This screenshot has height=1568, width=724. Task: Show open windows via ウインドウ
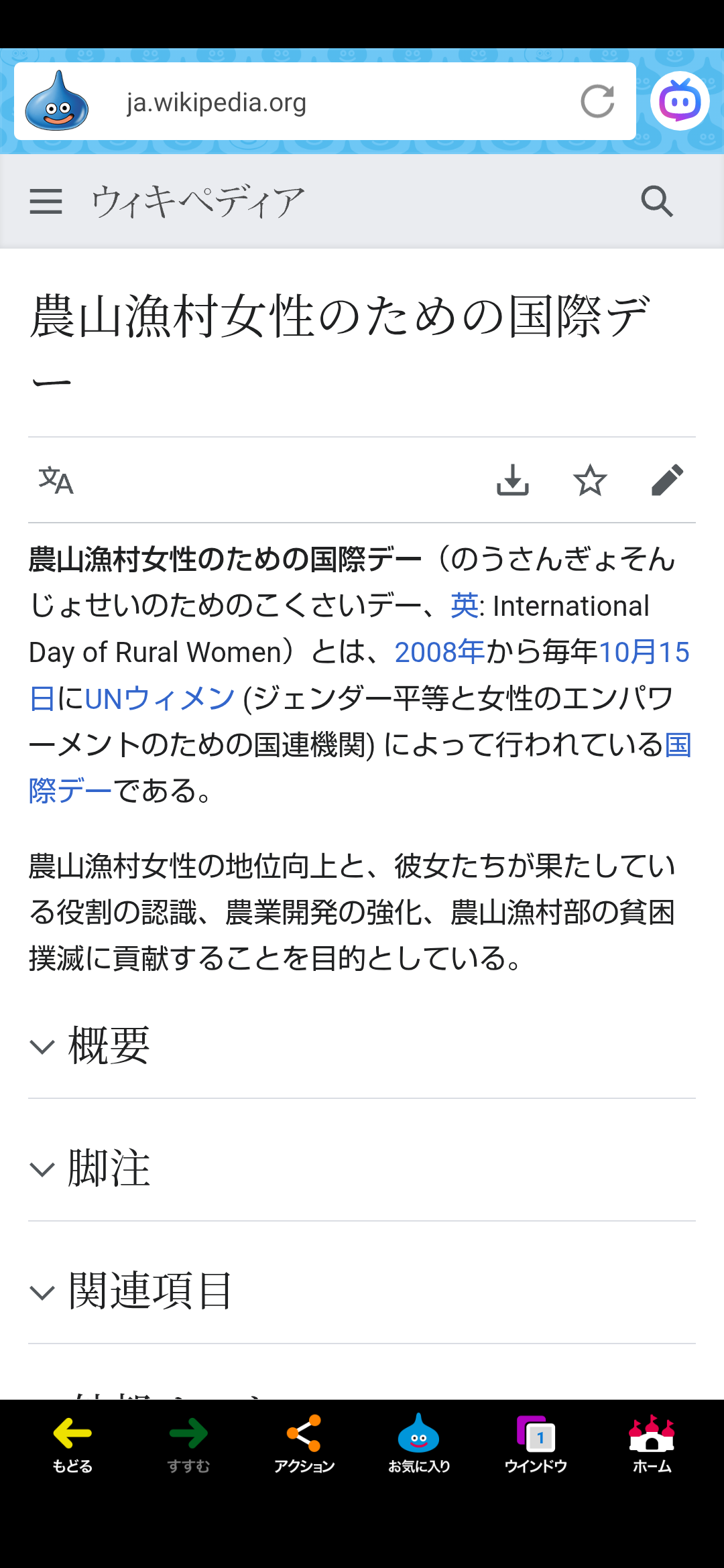click(x=536, y=1444)
